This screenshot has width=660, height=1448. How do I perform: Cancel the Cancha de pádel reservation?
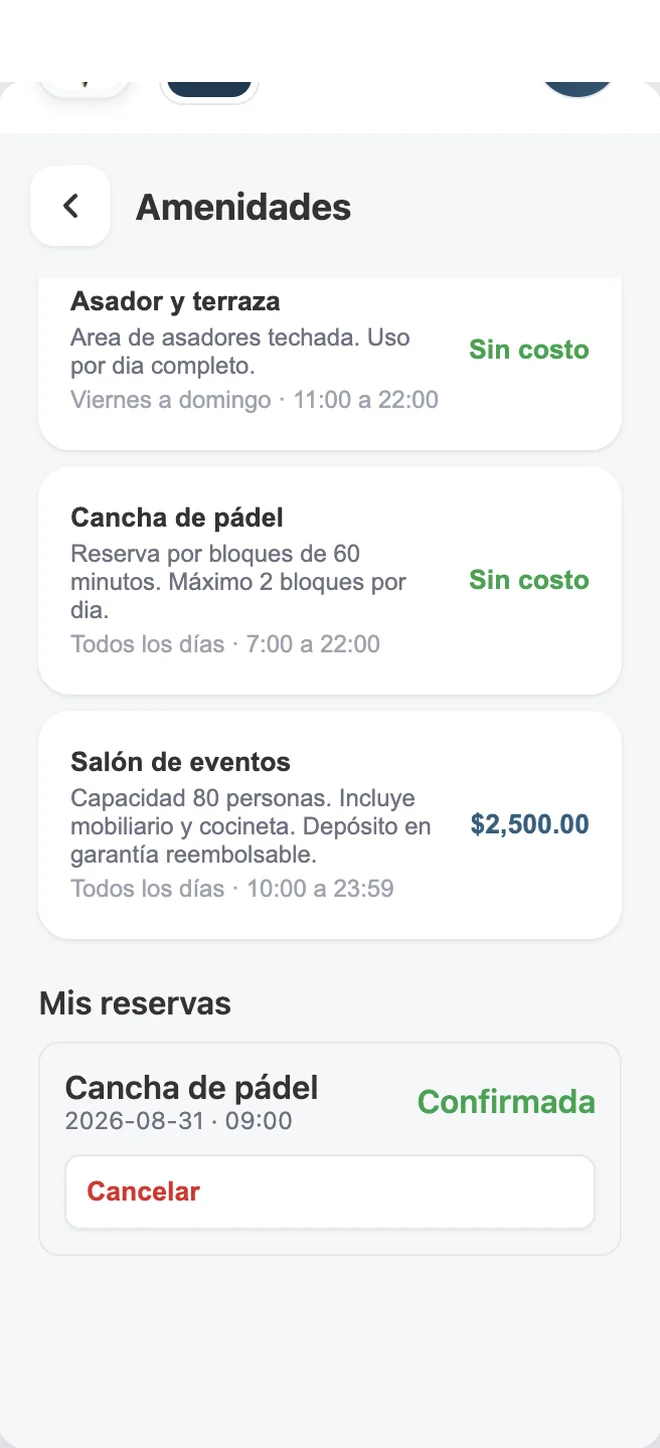(330, 1192)
